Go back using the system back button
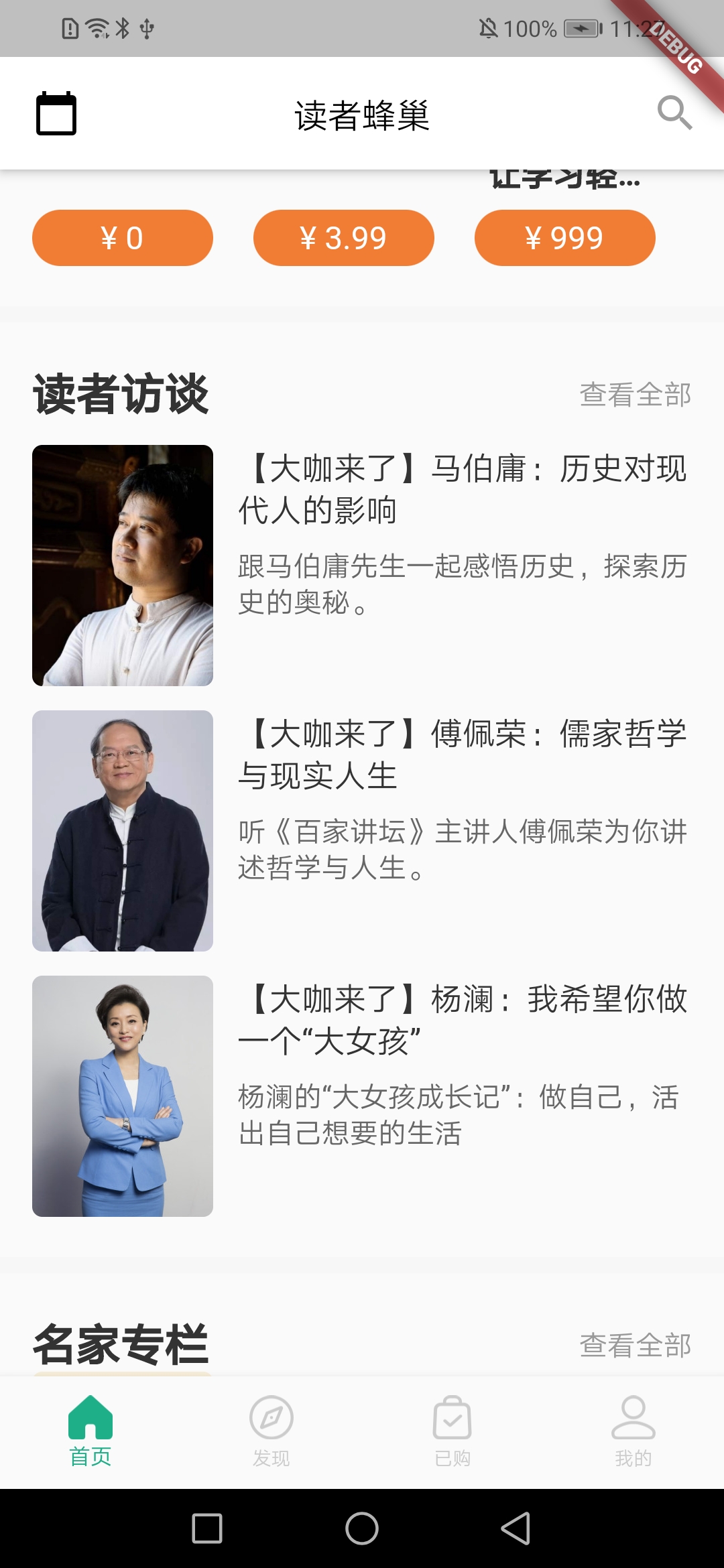Screen dimensions: 724x1568 tap(516, 1528)
